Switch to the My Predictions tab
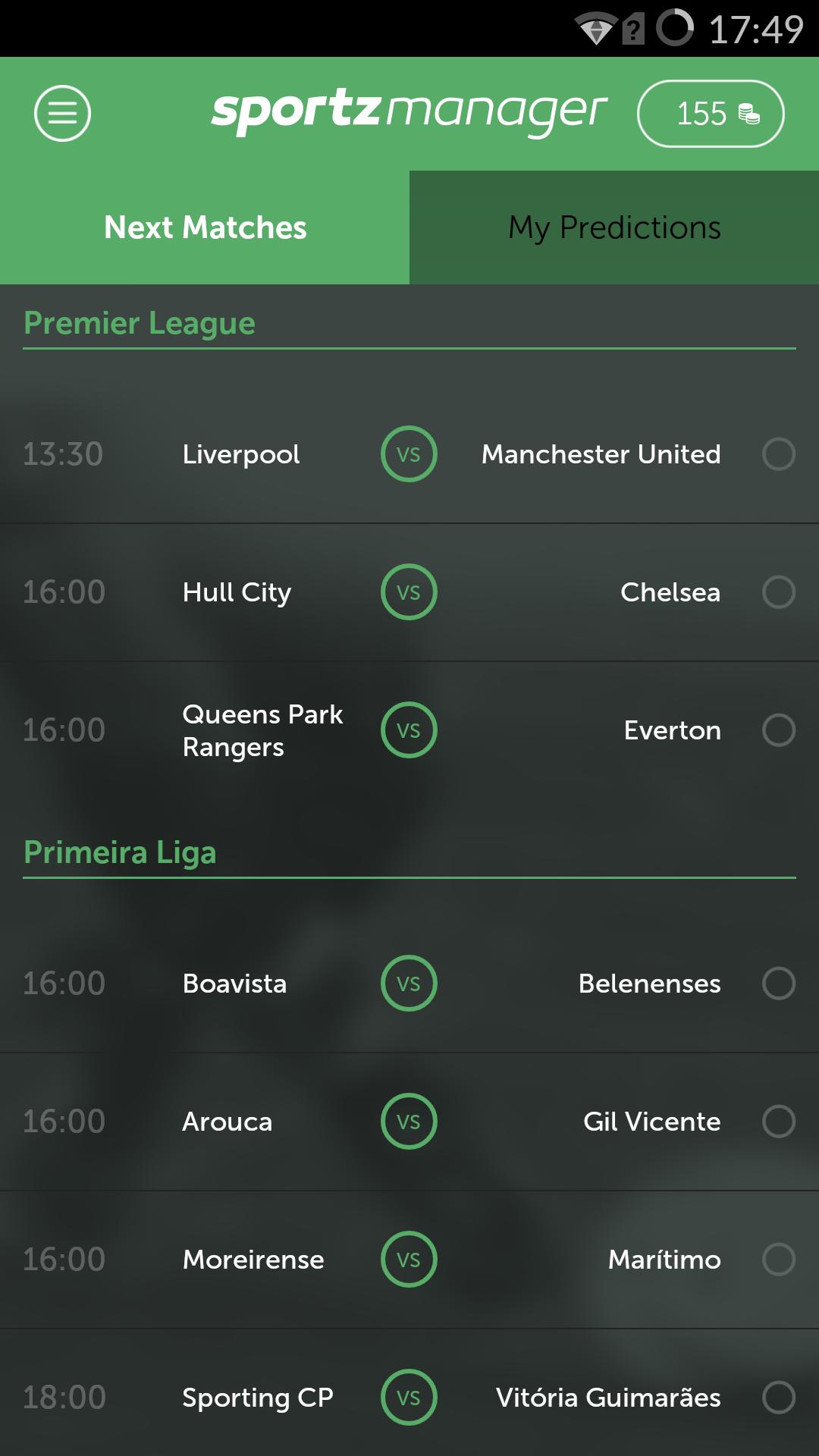Screen dimensions: 819x1456 pos(614,226)
